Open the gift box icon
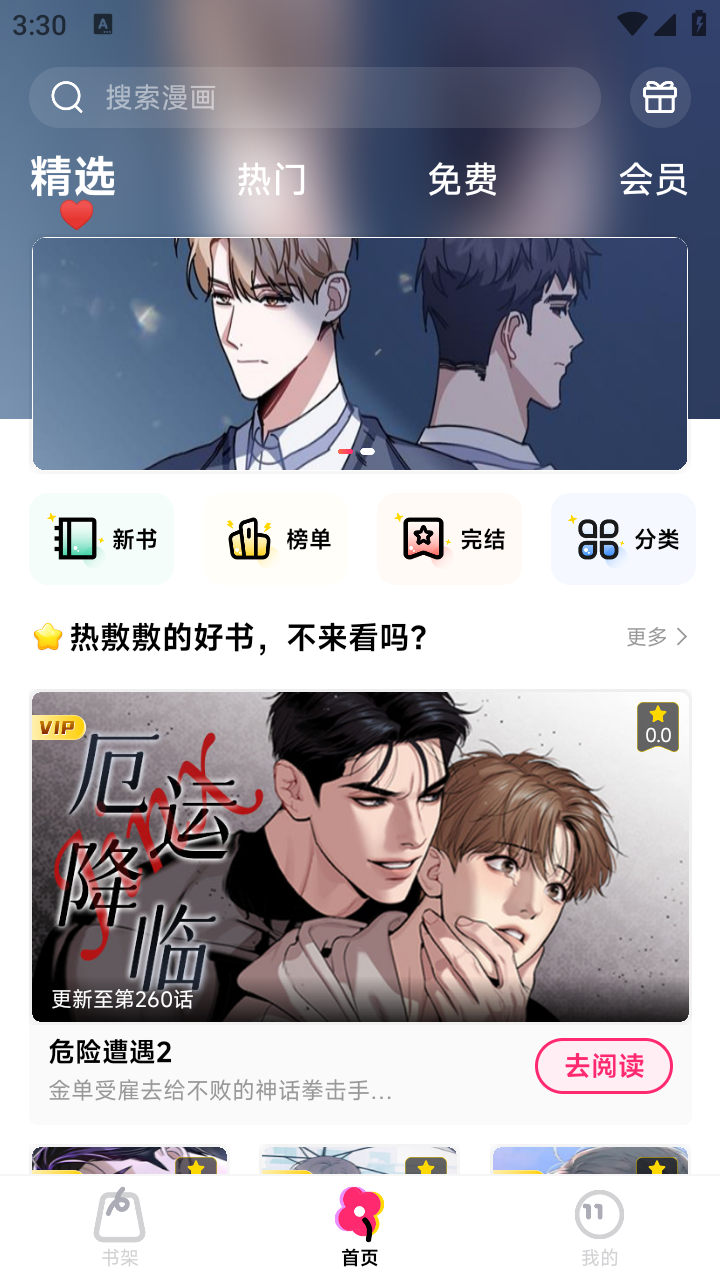 tap(660, 97)
